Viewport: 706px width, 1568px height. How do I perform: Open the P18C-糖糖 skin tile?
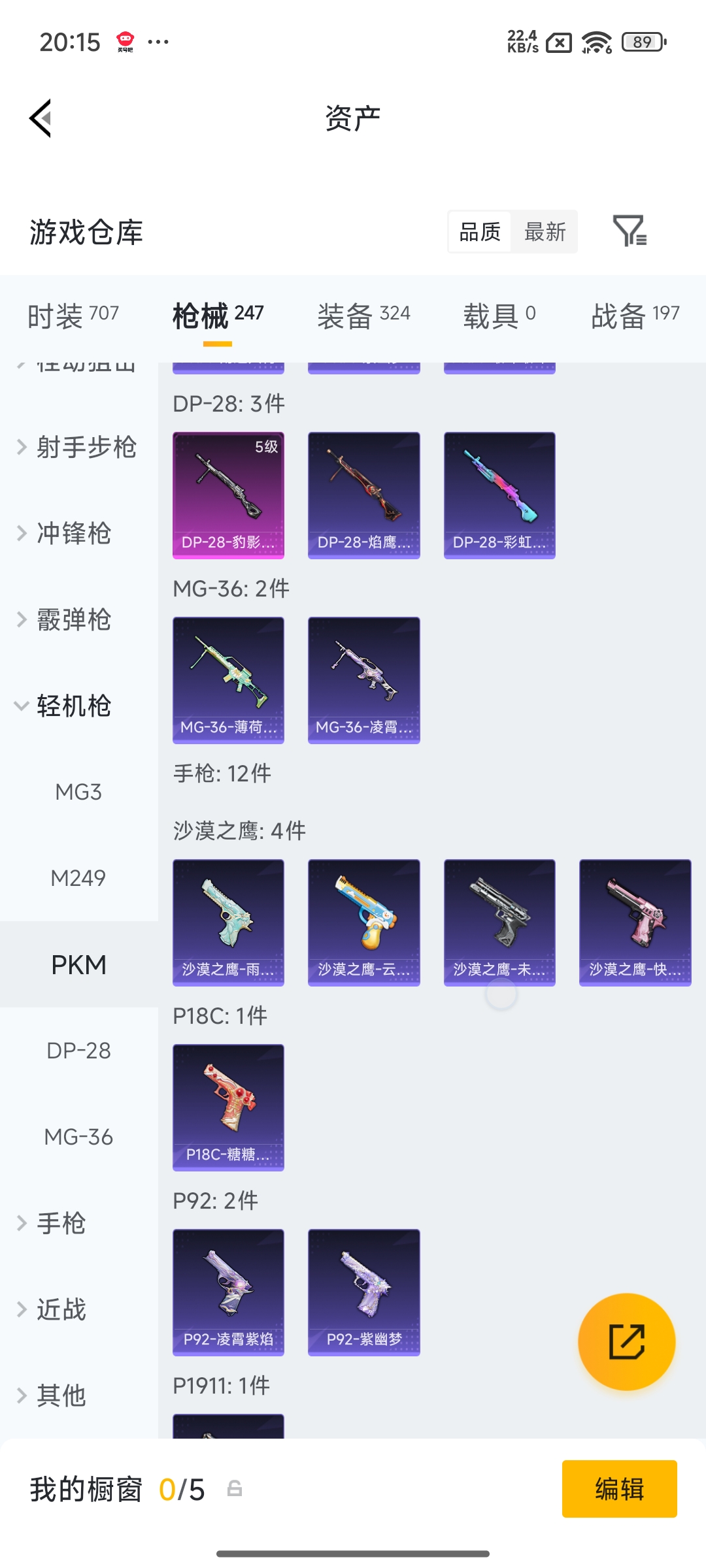tap(228, 1107)
